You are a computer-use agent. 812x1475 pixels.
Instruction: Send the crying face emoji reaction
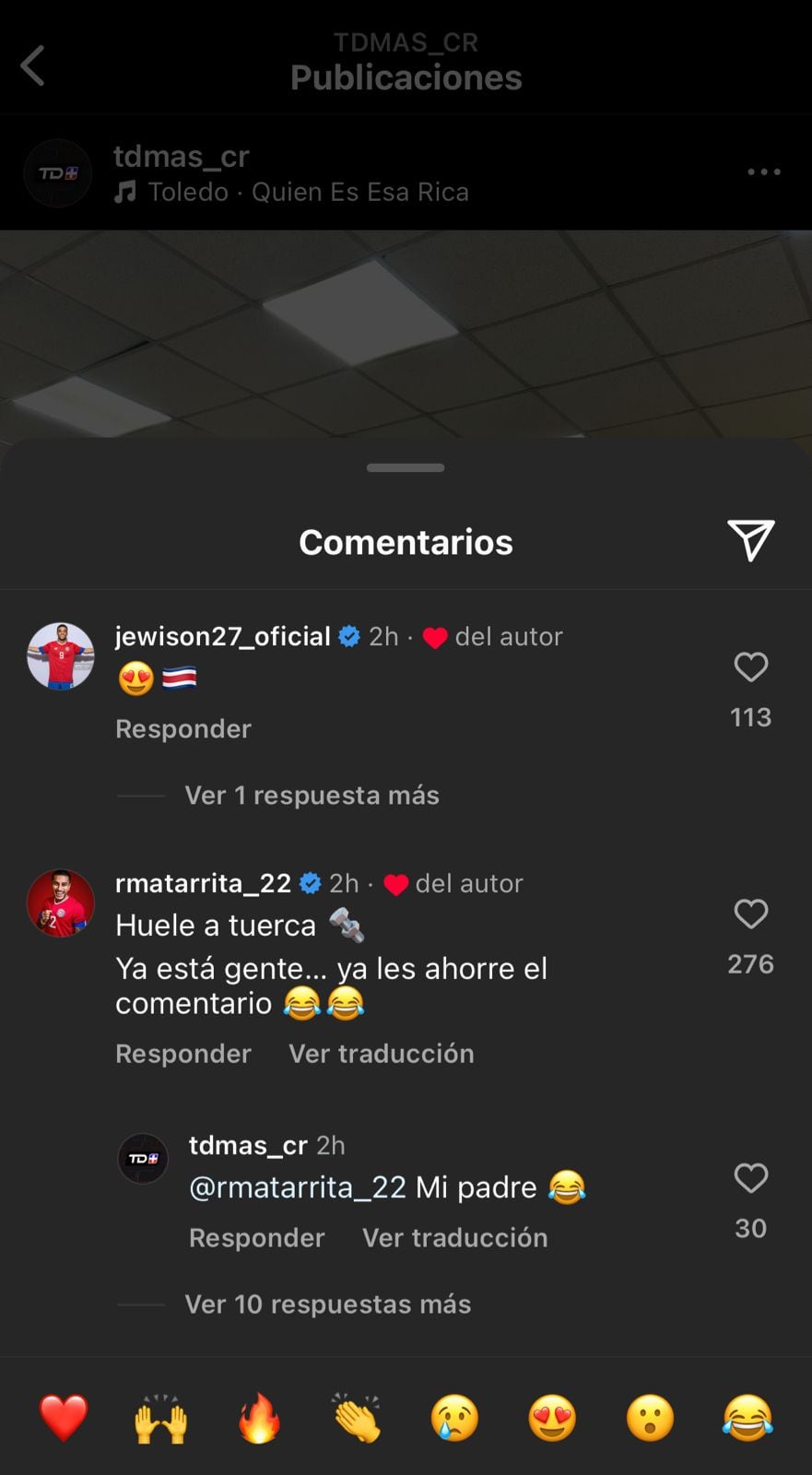(454, 1418)
